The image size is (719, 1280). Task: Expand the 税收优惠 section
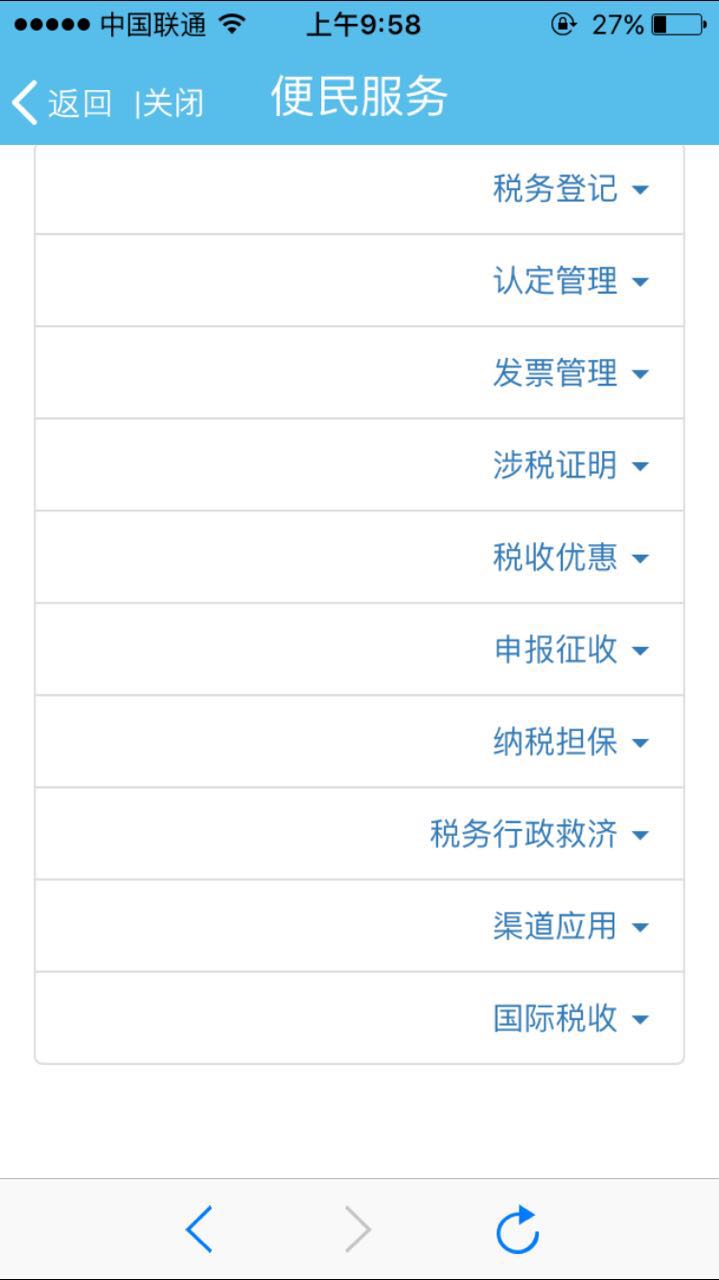pyautogui.click(x=359, y=557)
